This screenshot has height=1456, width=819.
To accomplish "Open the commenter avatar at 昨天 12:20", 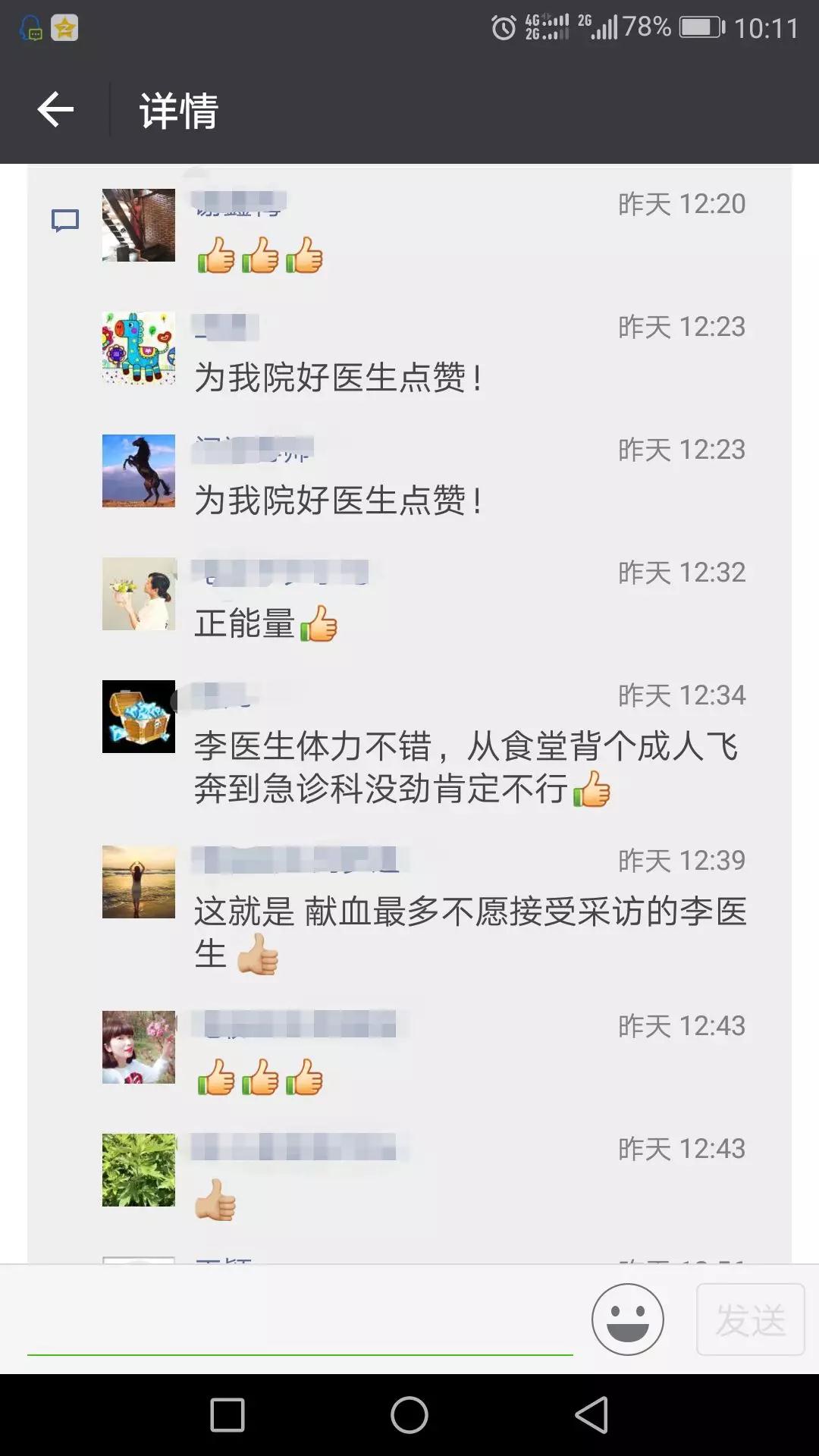I will point(139,225).
